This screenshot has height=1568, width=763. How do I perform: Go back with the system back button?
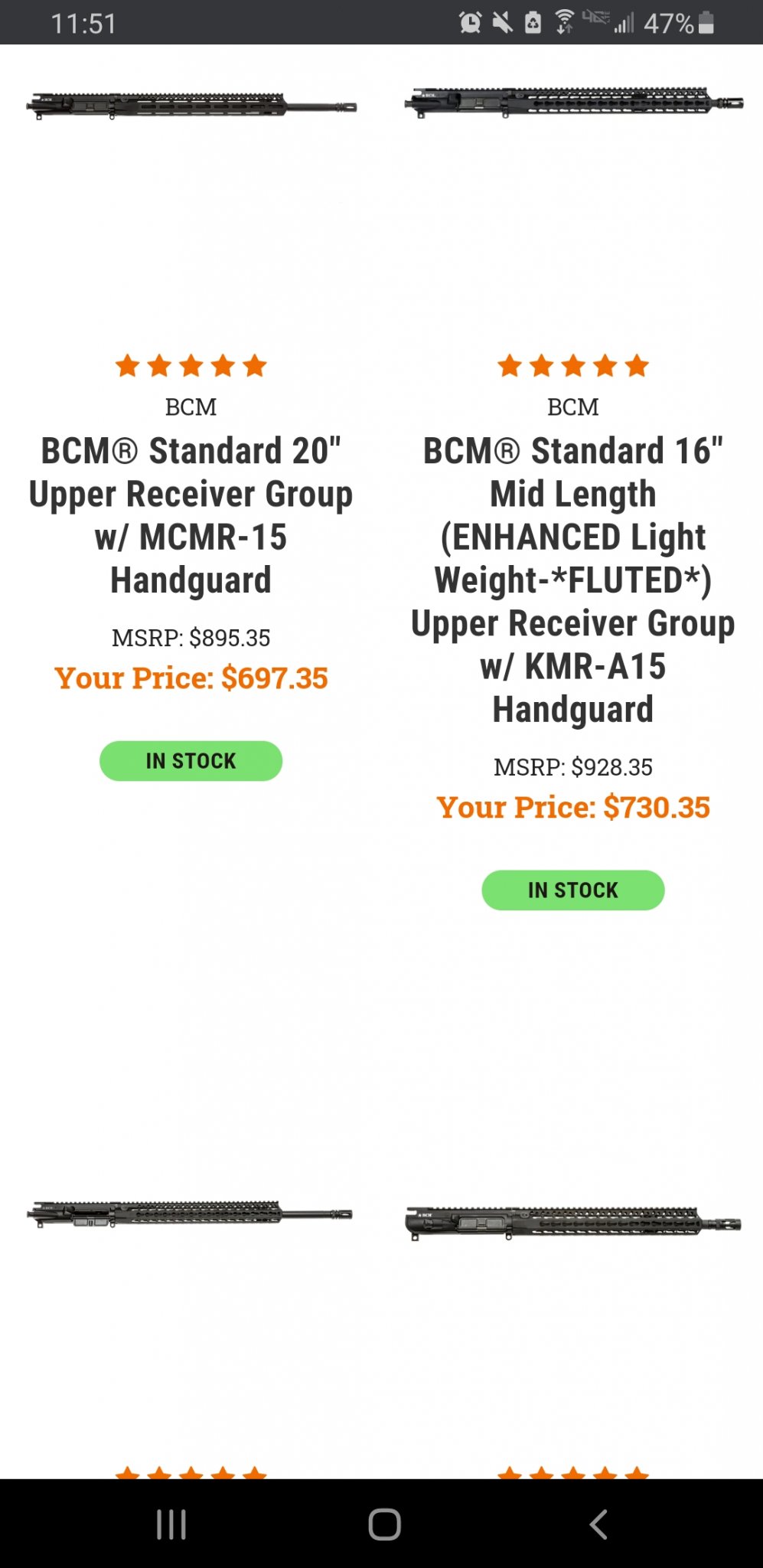tap(598, 1524)
